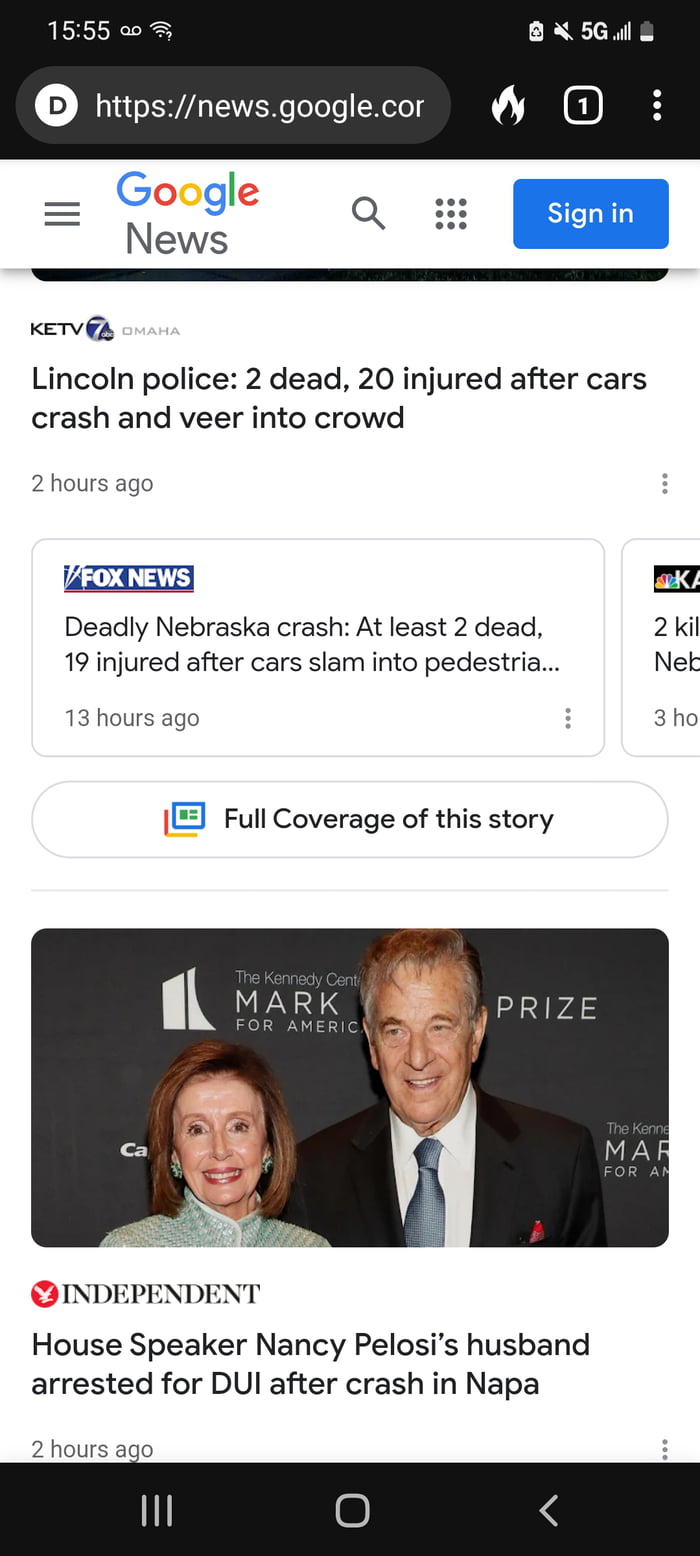The image size is (700, 1556).
Task: View Full Coverage of this story
Action: 350,819
